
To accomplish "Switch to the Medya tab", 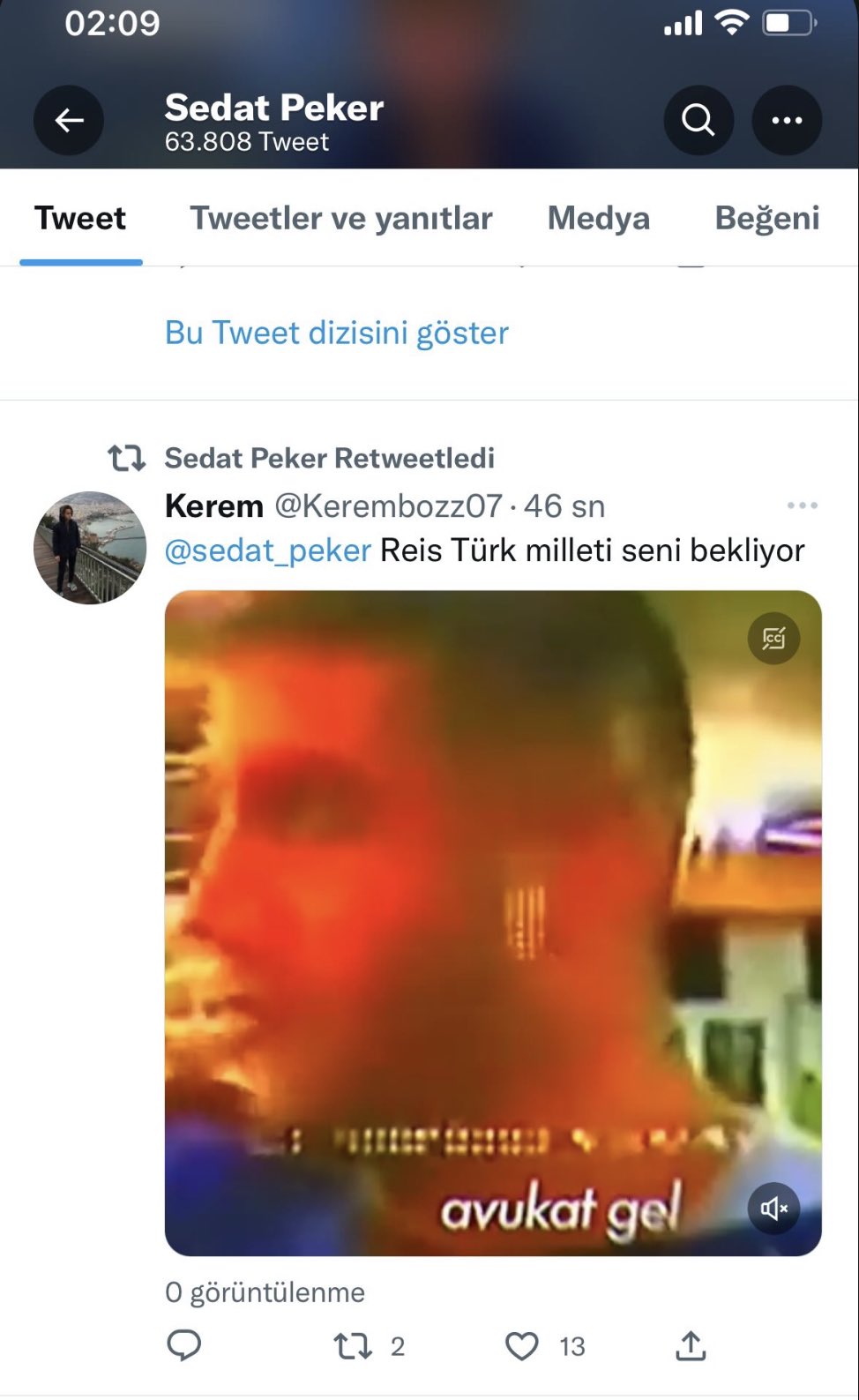I will coord(598,218).
